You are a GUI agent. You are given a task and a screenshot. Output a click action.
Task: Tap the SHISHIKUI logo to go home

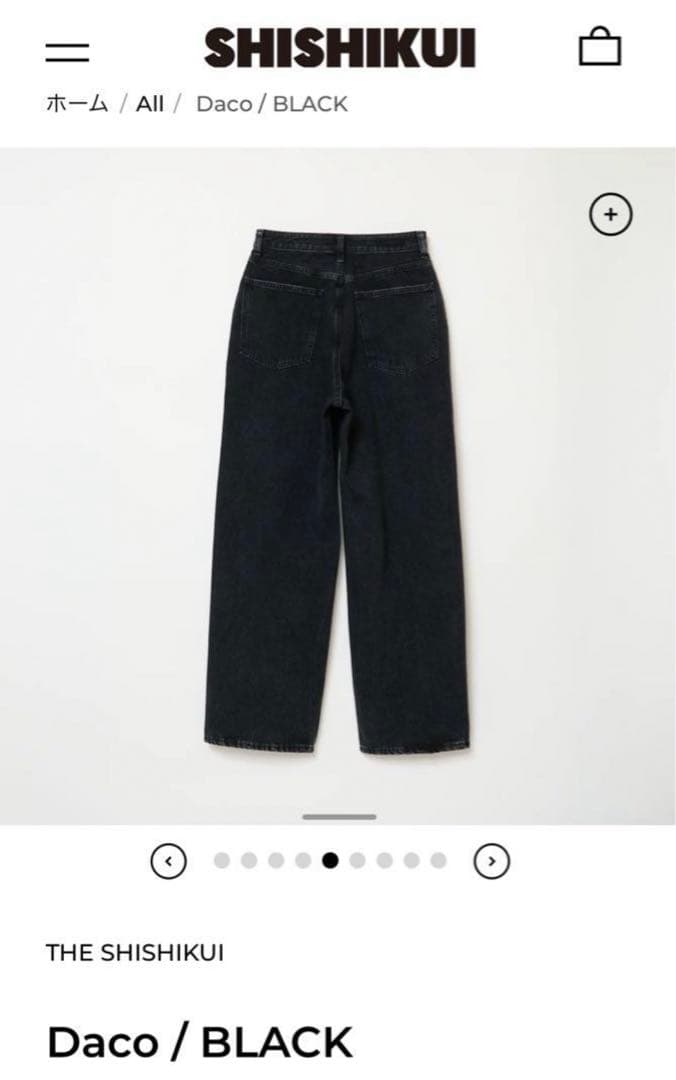click(x=340, y=48)
